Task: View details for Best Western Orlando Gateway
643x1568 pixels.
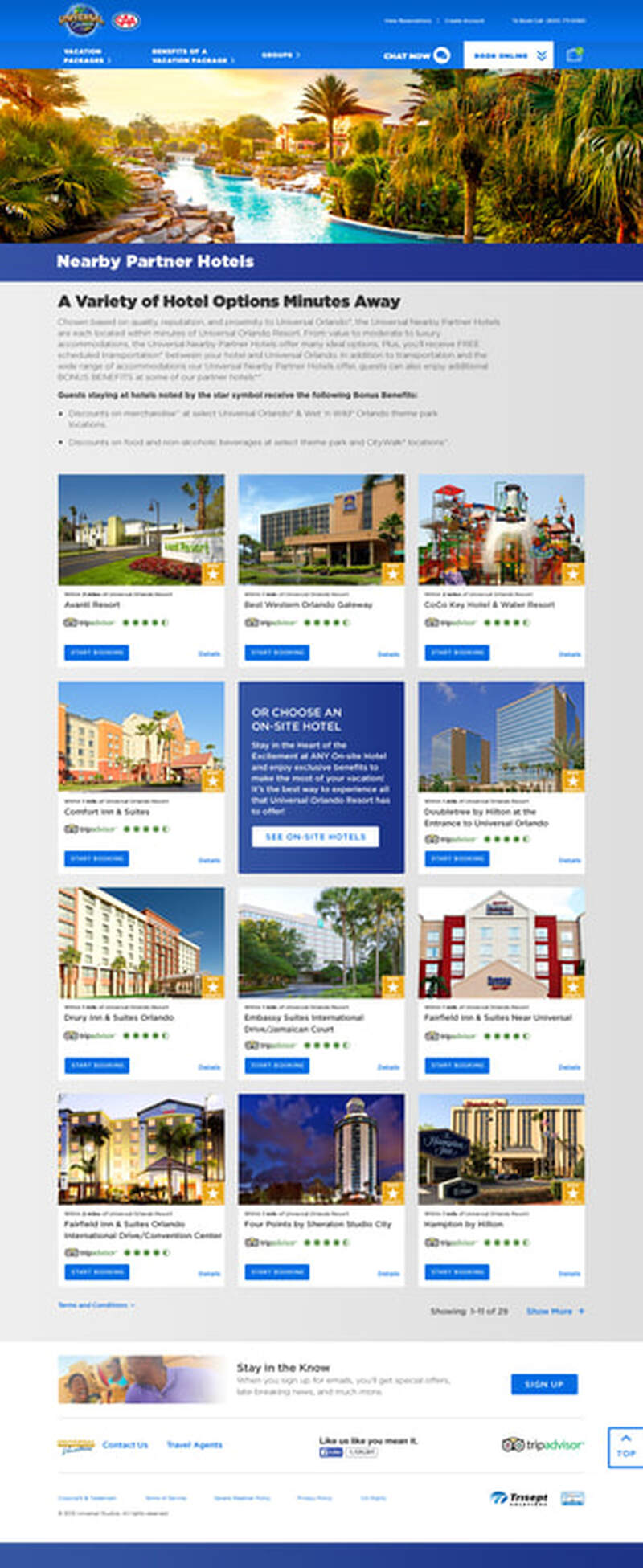Action: click(388, 654)
